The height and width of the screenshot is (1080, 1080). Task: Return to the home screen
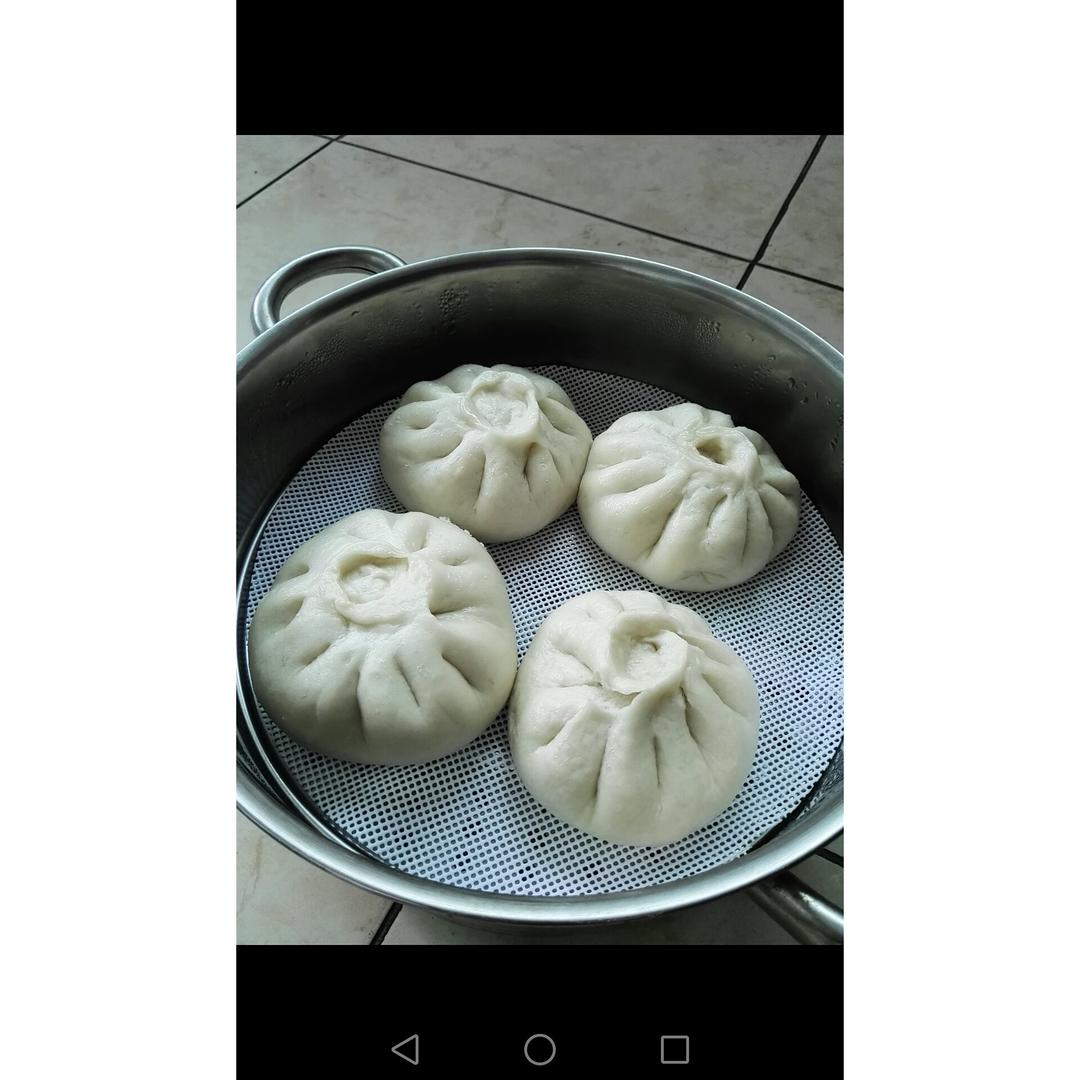(x=540, y=1049)
